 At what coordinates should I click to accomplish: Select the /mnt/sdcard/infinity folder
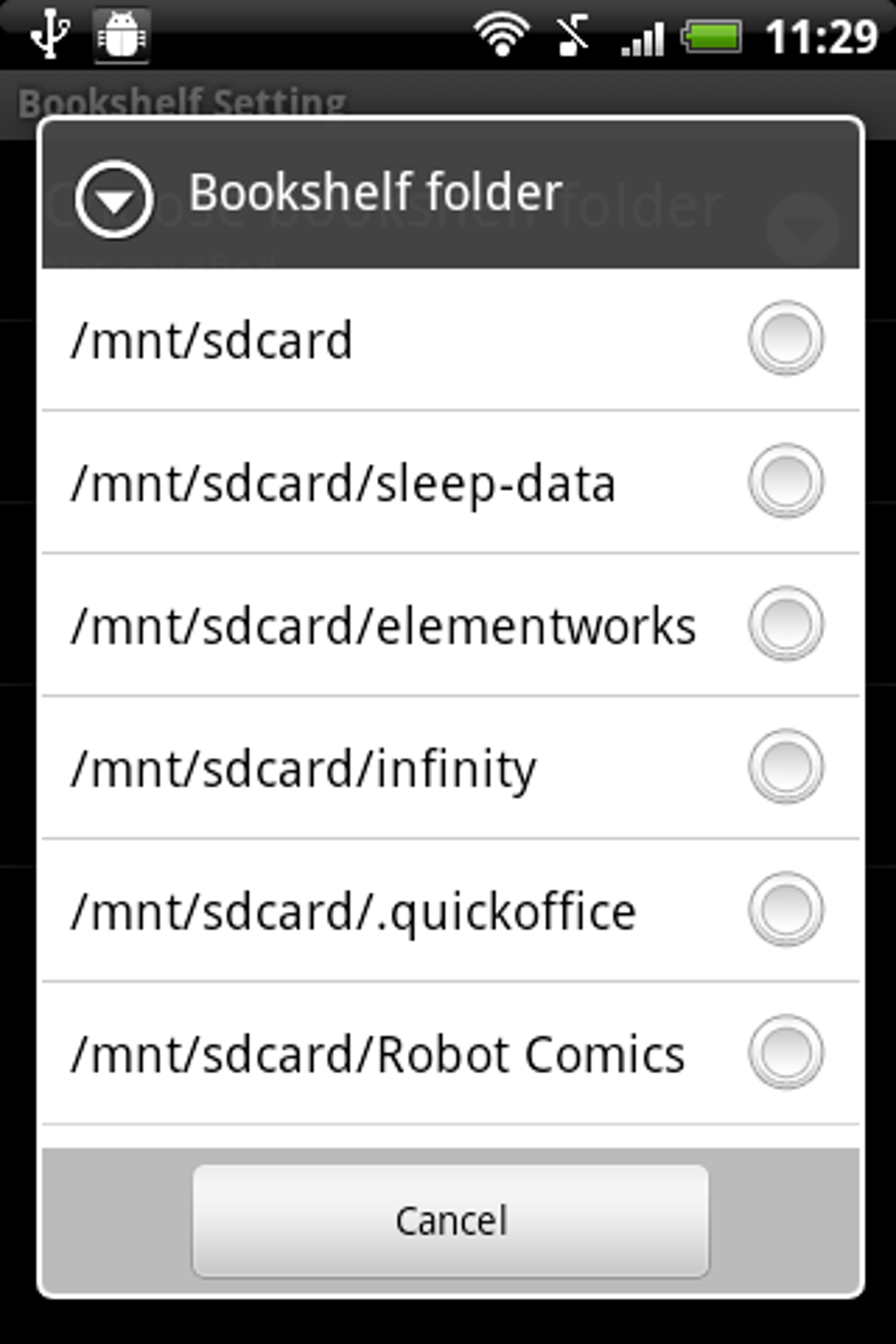[x=785, y=767]
